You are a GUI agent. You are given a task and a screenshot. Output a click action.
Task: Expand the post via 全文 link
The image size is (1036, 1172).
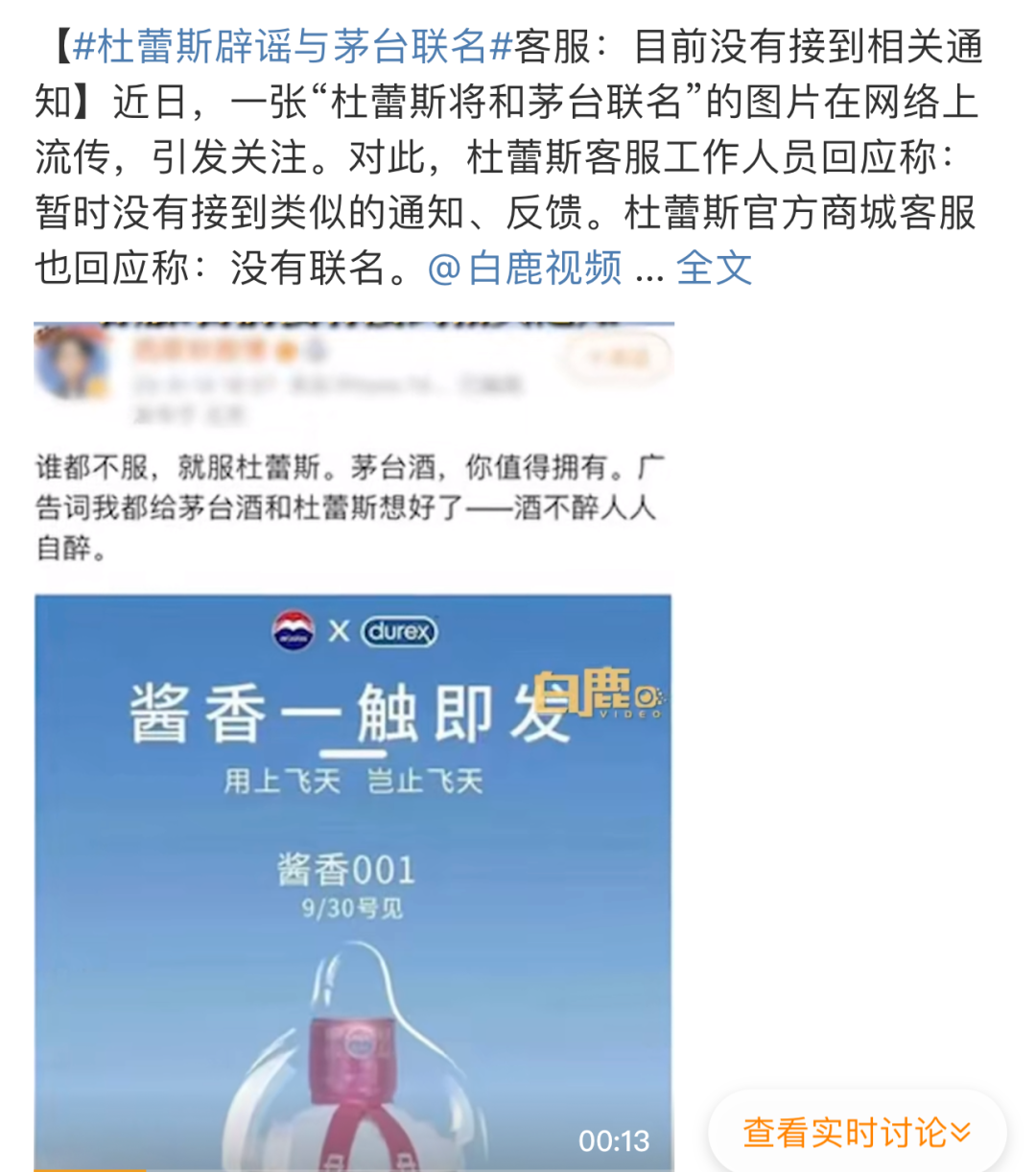click(x=714, y=269)
